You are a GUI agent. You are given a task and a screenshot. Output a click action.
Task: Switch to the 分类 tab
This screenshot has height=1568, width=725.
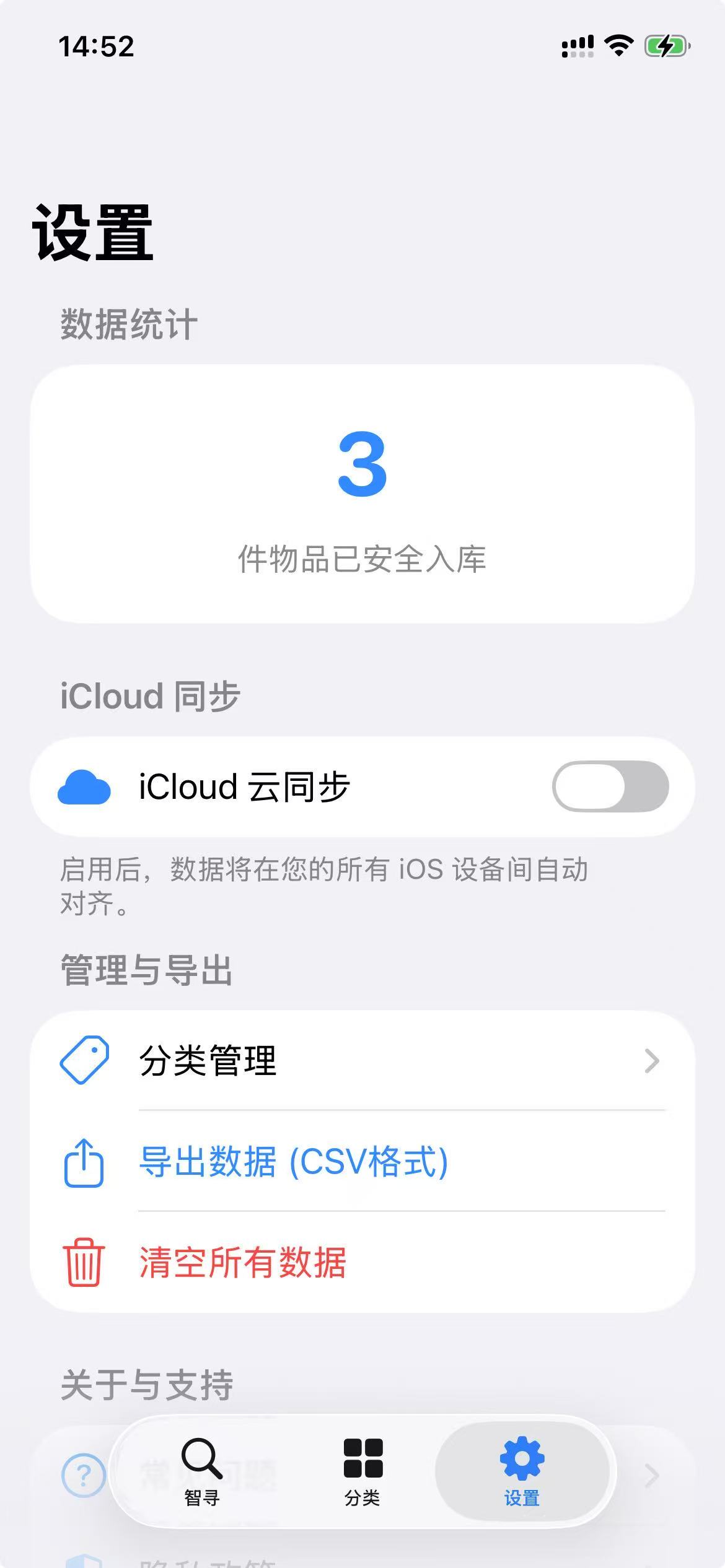click(x=362, y=1477)
